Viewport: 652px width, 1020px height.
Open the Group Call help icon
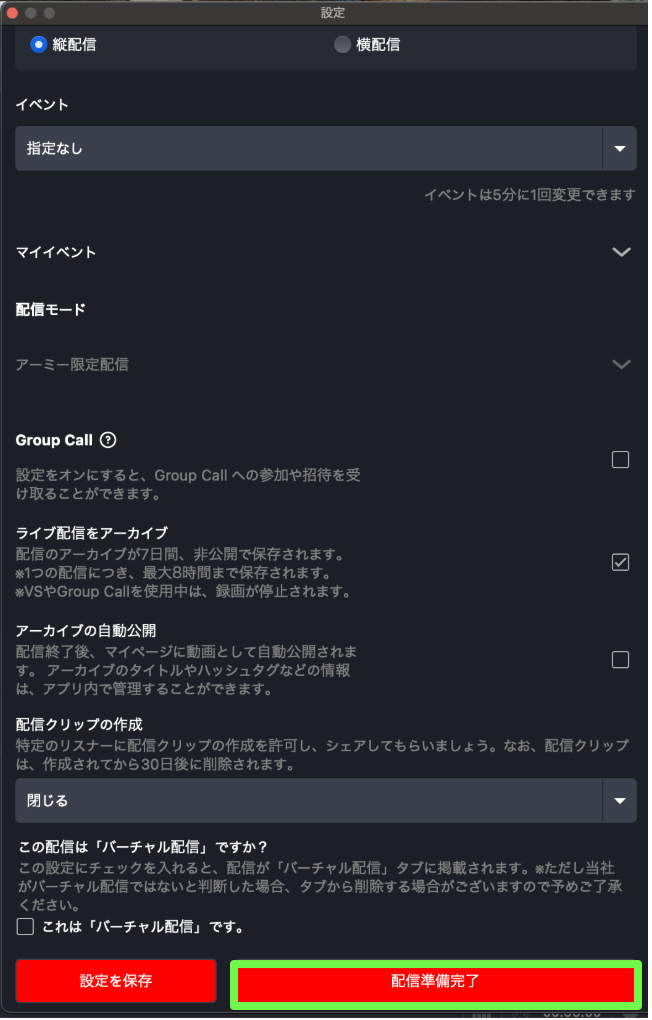[x=109, y=440]
